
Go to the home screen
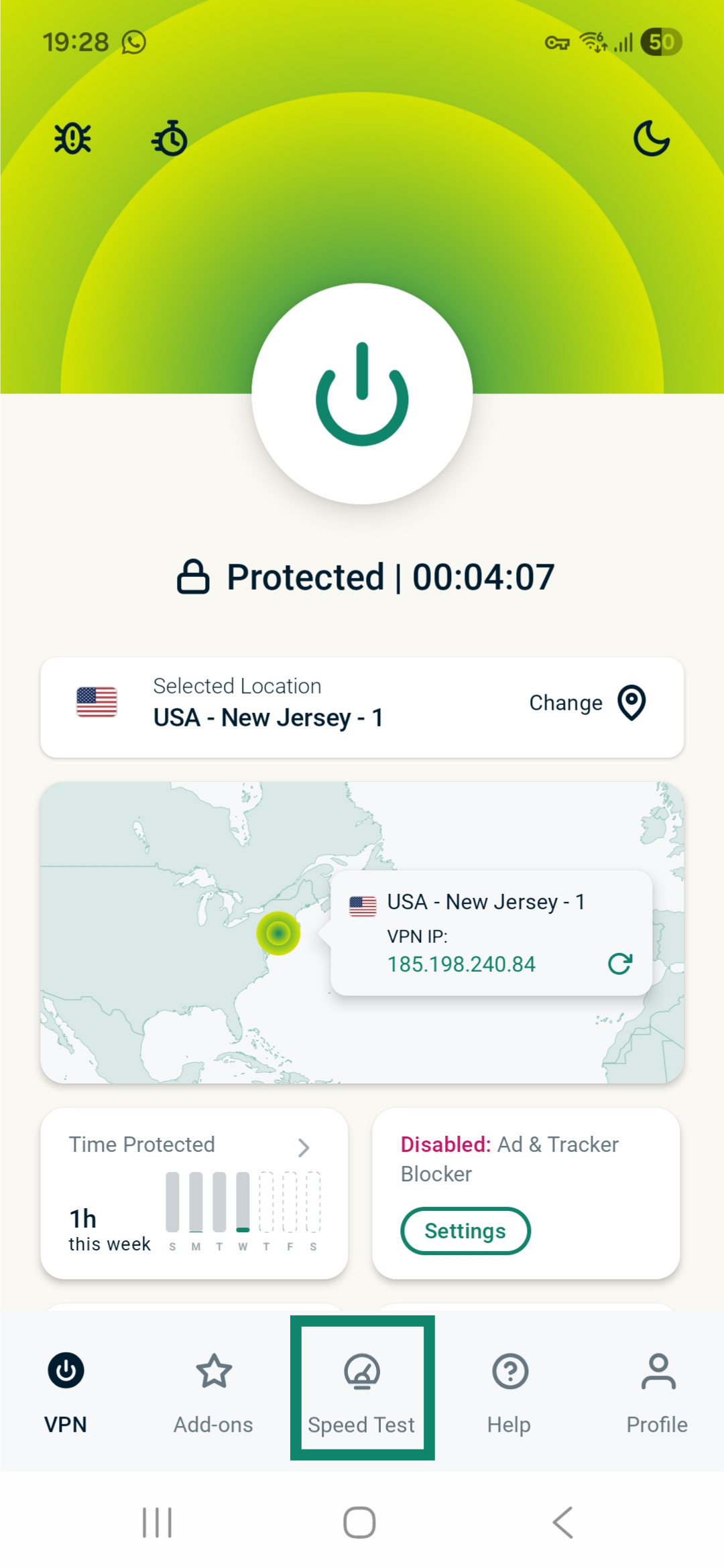click(359, 1522)
